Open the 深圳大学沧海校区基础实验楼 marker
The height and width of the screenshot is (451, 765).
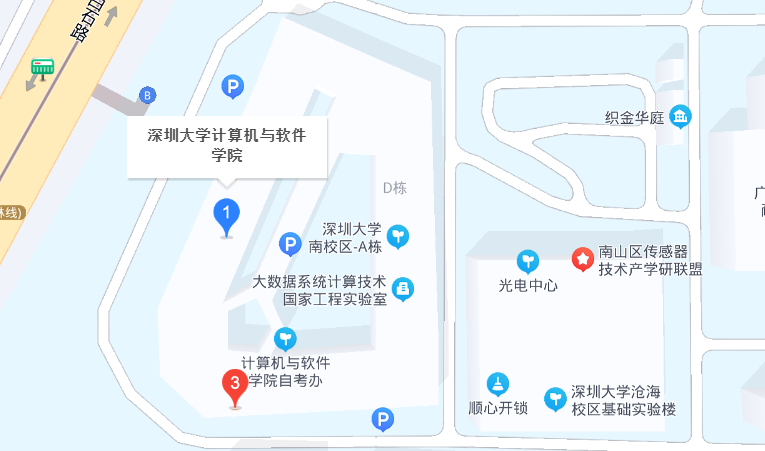point(555,400)
